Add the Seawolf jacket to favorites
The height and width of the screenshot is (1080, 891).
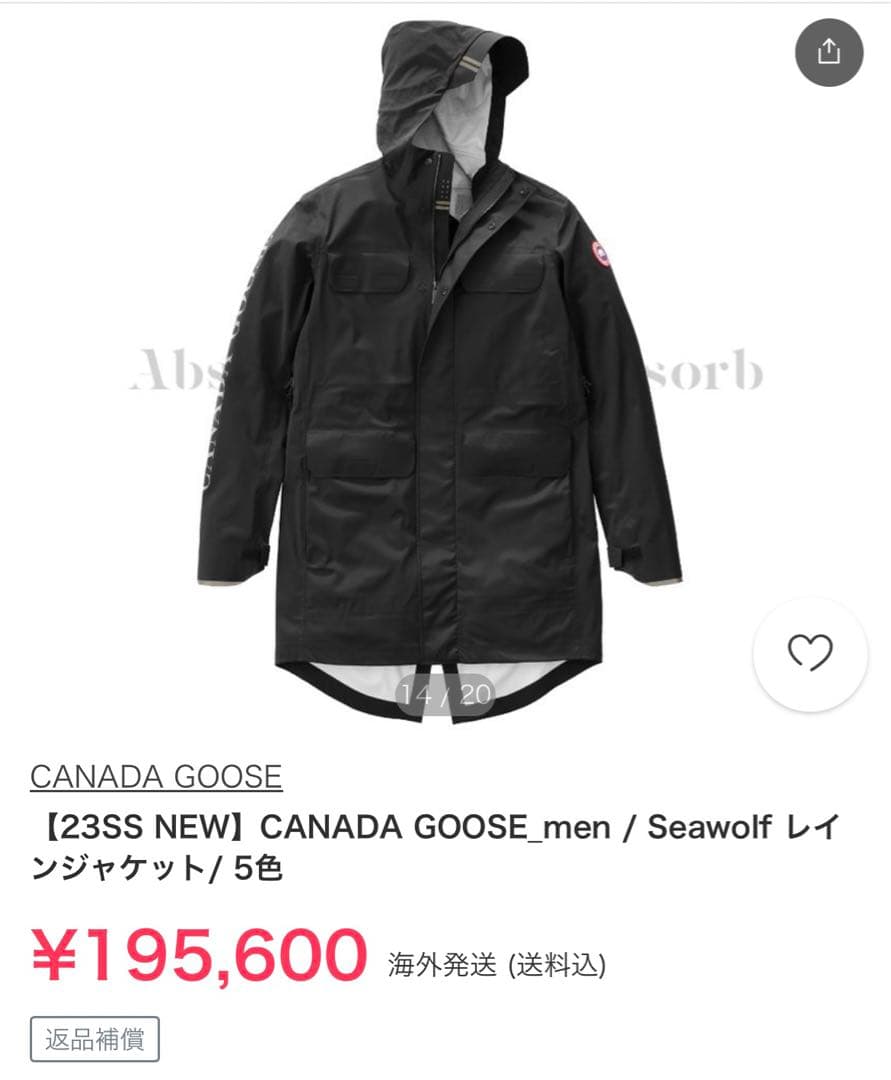pos(810,654)
